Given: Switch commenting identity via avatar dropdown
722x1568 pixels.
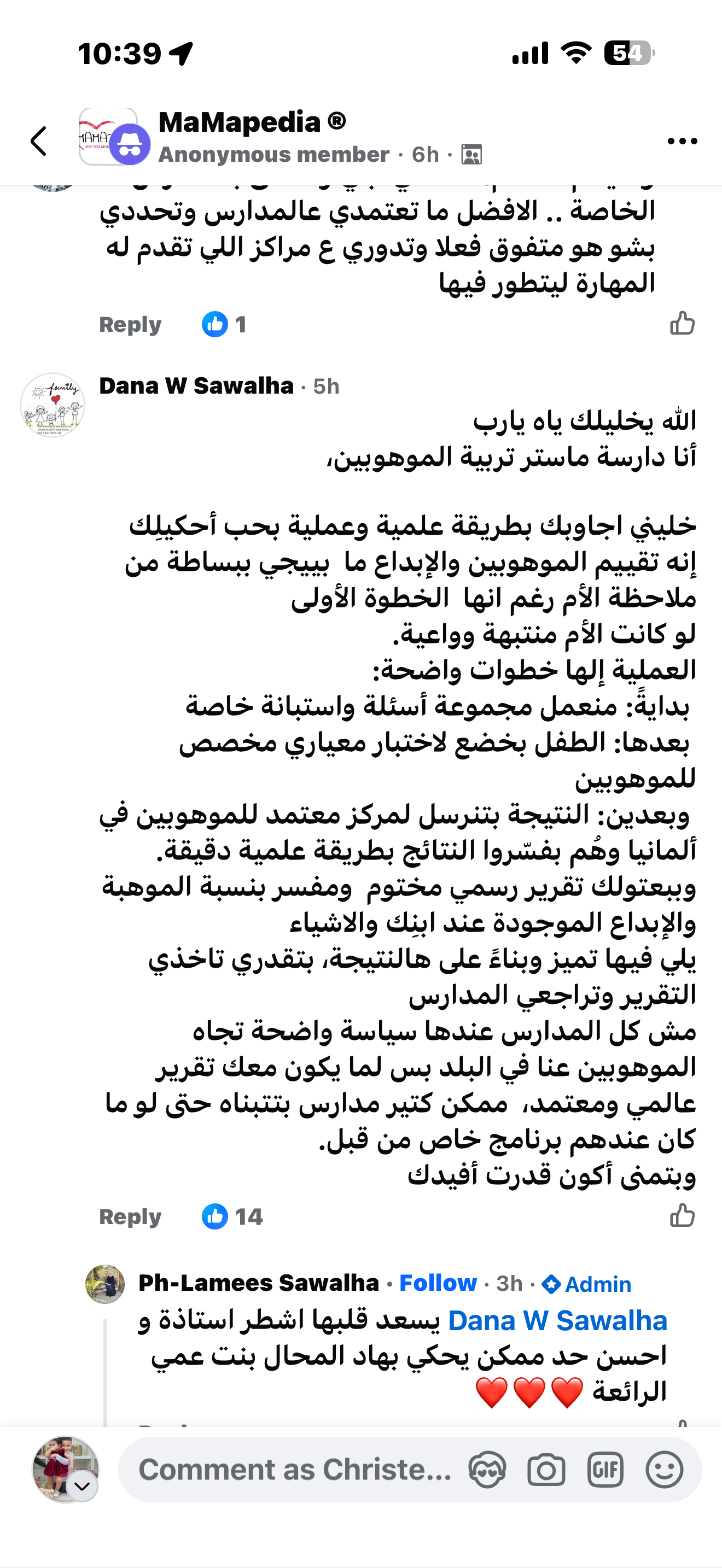Looking at the screenshot, I should click(x=82, y=1487).
